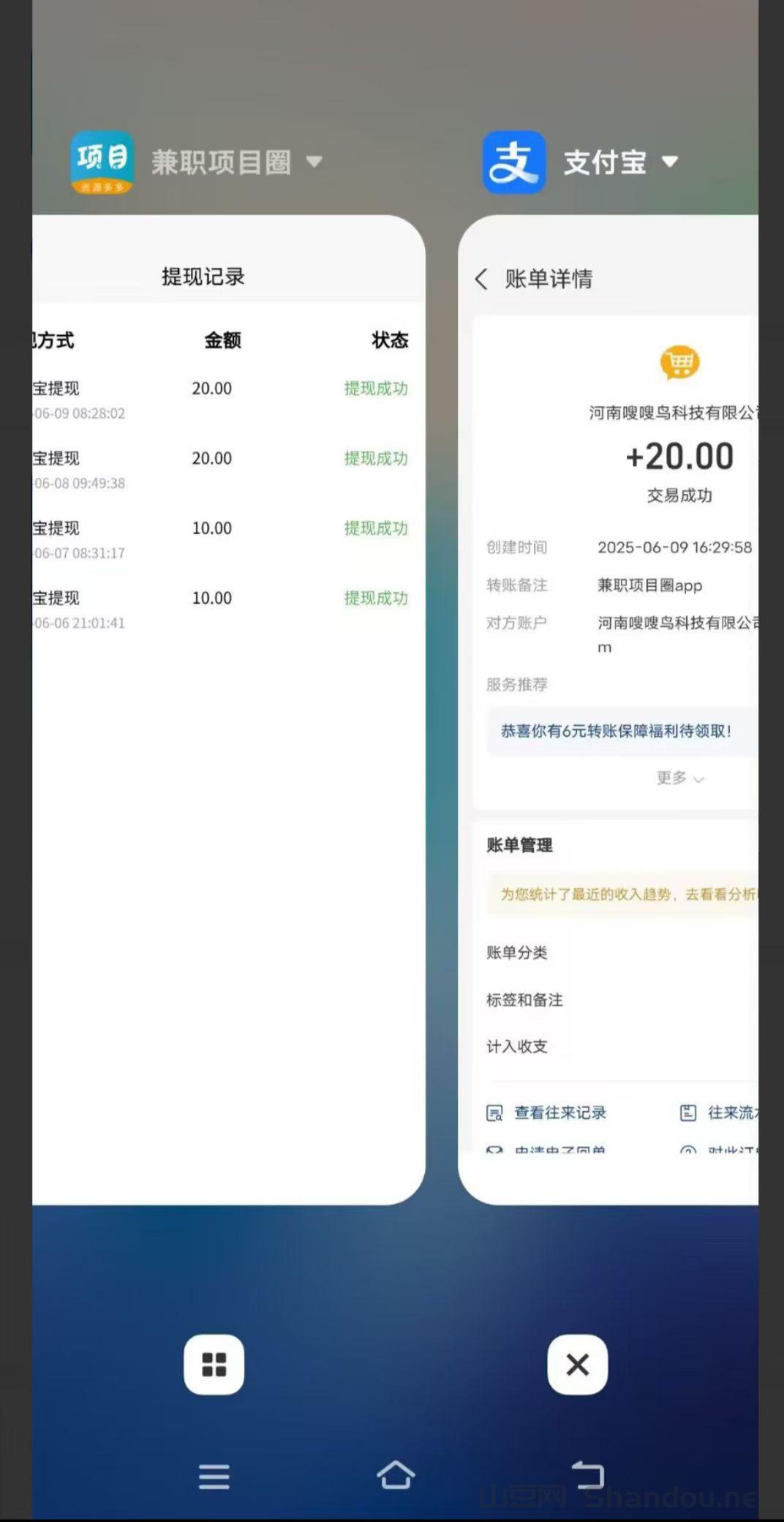The height and width of the screenshot is (1522, 784).
Task: Expand the 支付宝 app options dropdown
Action: pyautogui.click(x=670, y=162)
